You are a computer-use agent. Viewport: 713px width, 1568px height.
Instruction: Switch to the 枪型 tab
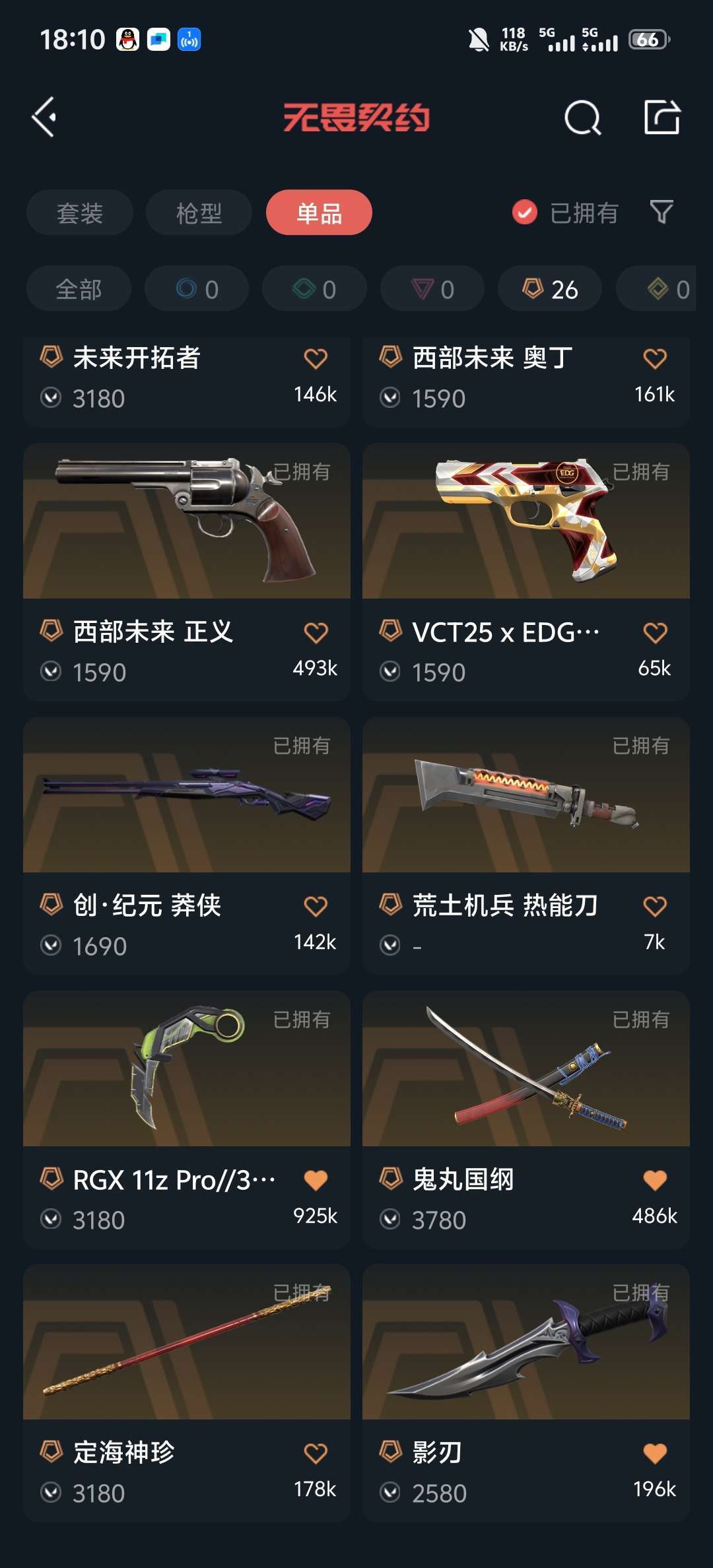click(199, 212)
